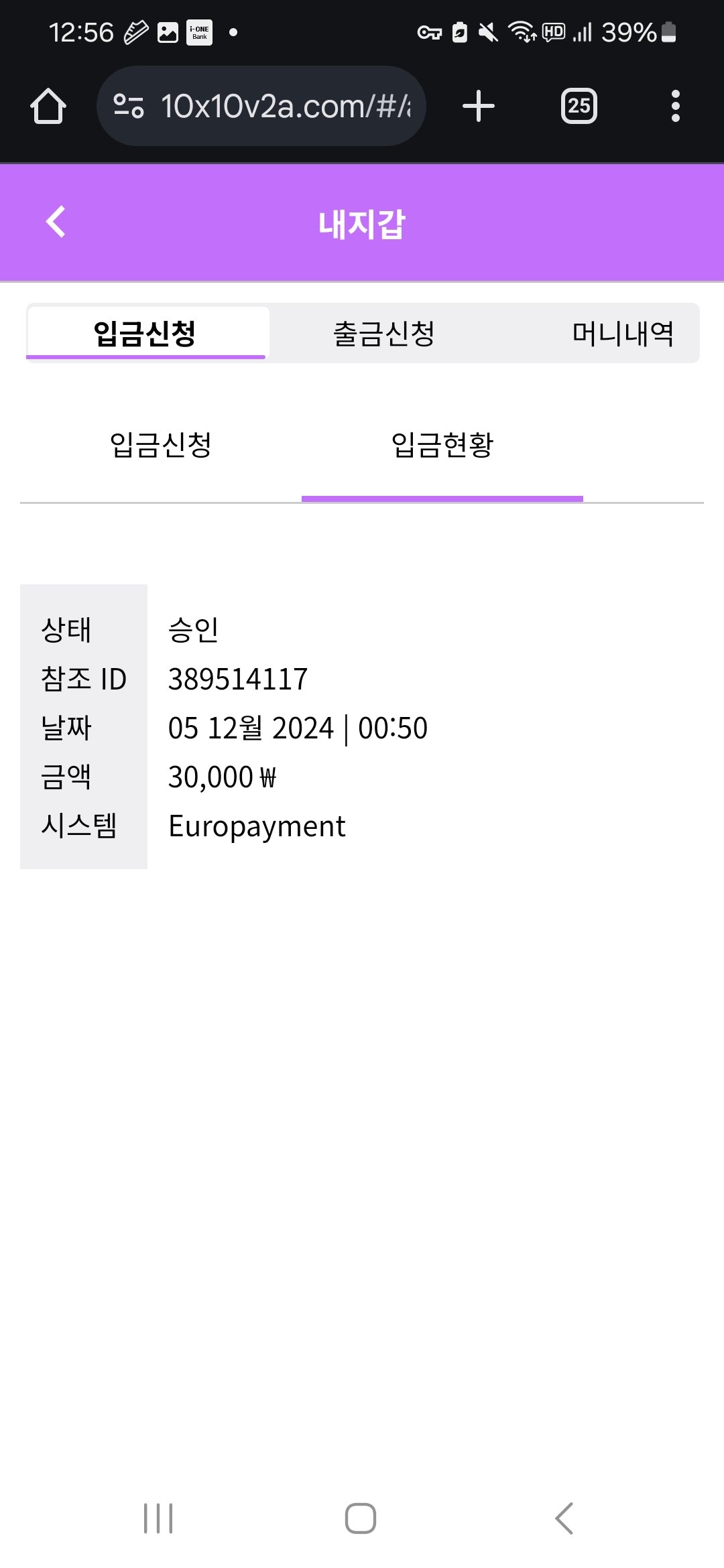
Task: View the 25 open browser tabs
Action: point(579,106)
